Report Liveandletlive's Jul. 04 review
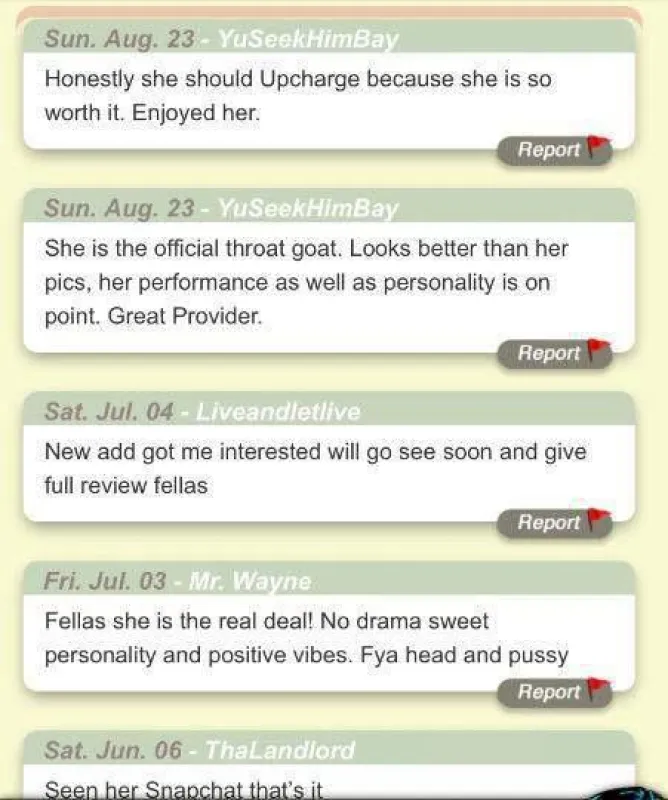Image resolution: width=668 pixels, height=800 pixels. (x=555, y=523)
